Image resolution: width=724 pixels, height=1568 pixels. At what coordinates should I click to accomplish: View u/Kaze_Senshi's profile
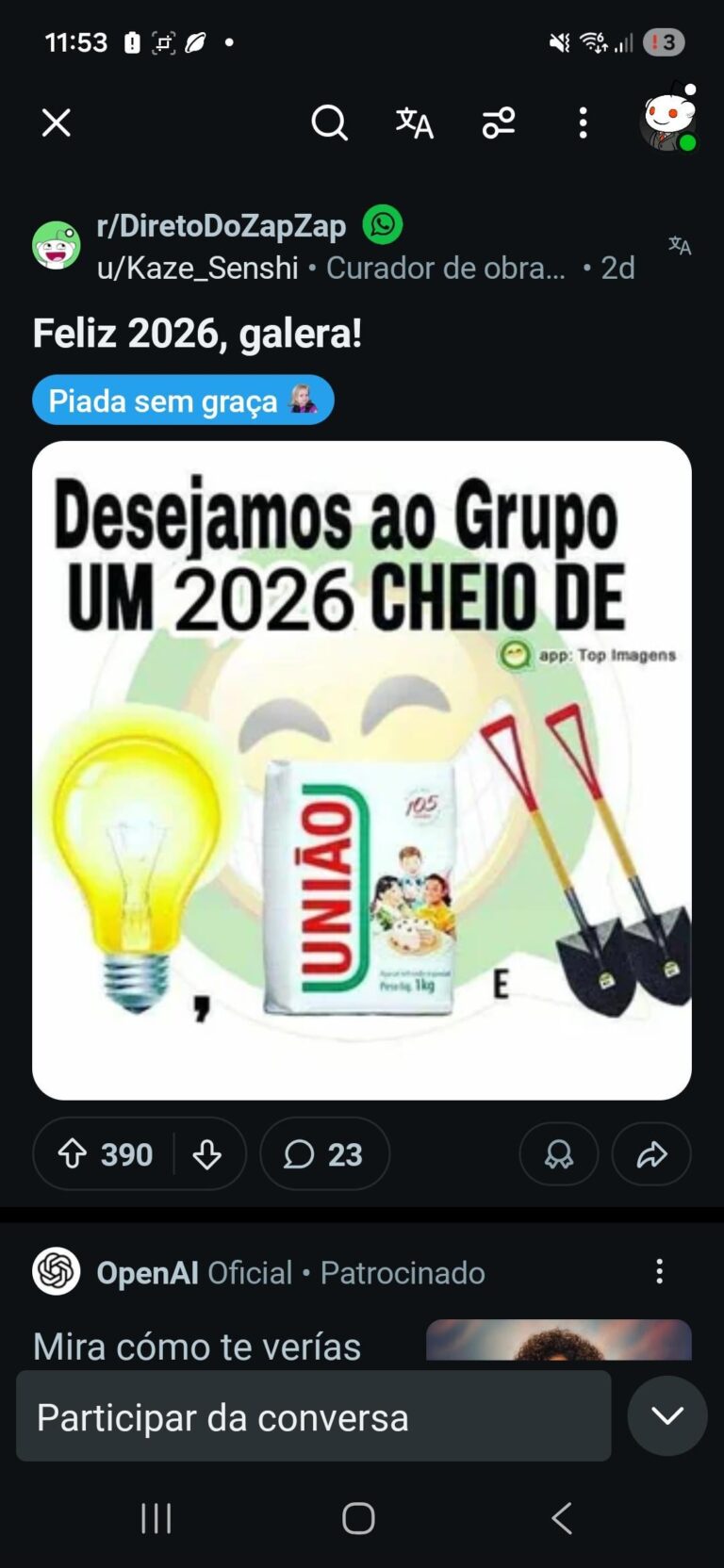pos(198,269)
